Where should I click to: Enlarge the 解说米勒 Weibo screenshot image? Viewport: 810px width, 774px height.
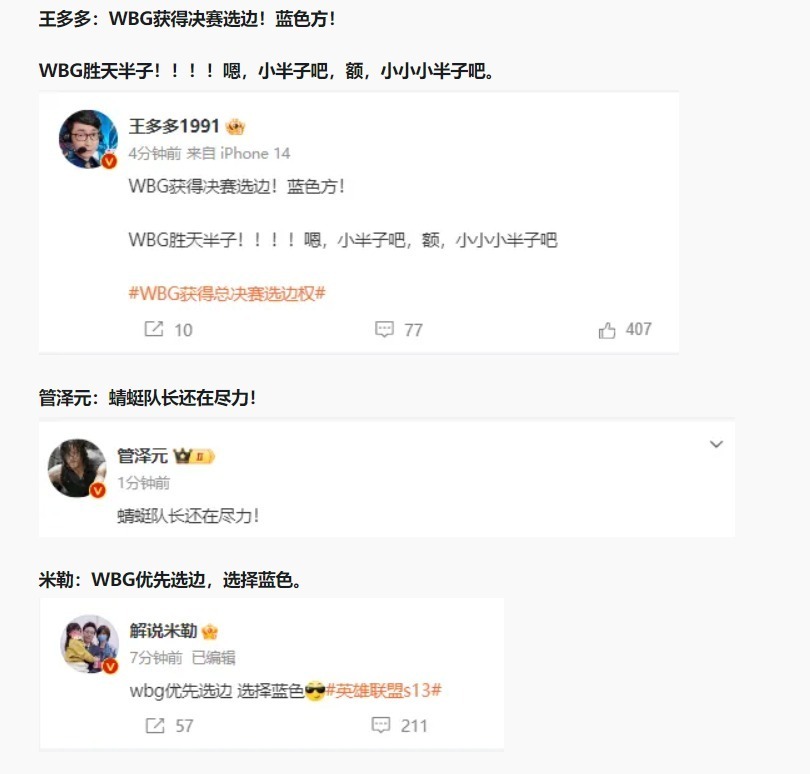271,674
